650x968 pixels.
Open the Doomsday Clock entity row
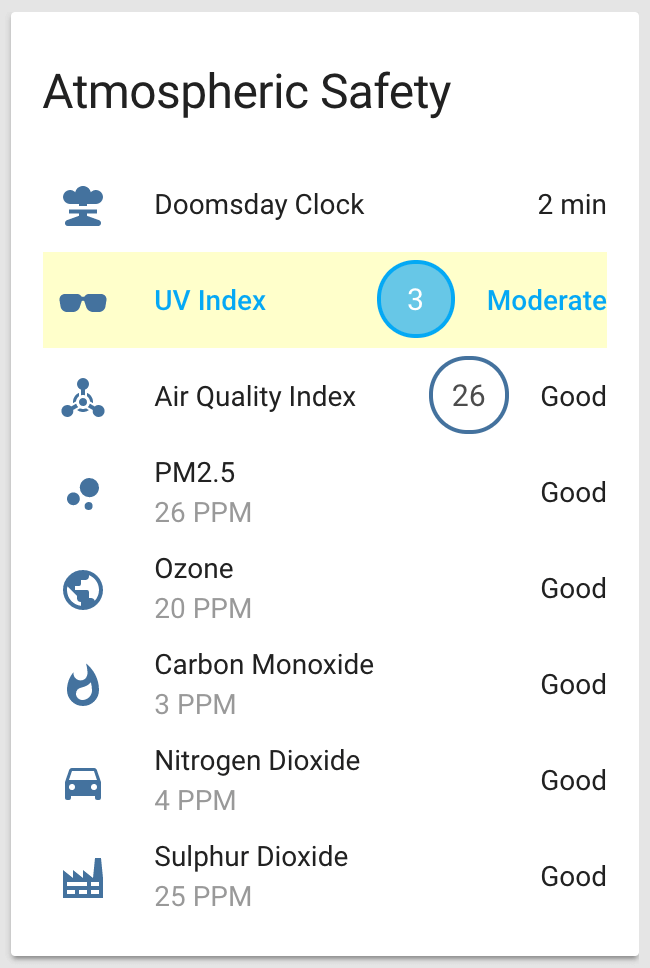coord(259,205)
